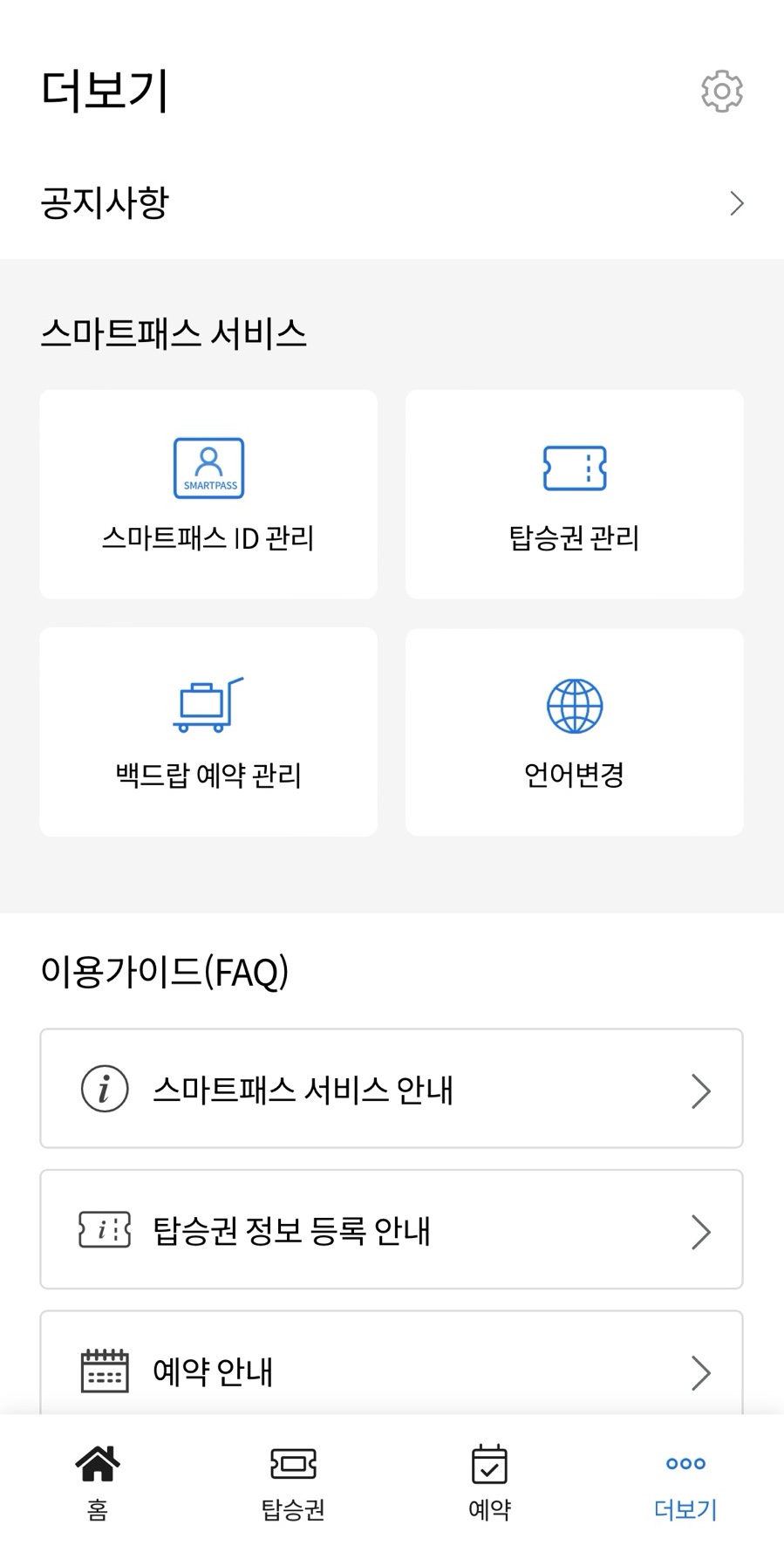Select the 더보기 tab
Image resolution: width=784 pixels, height=1559 pixels.
(x=685, y=1483)
